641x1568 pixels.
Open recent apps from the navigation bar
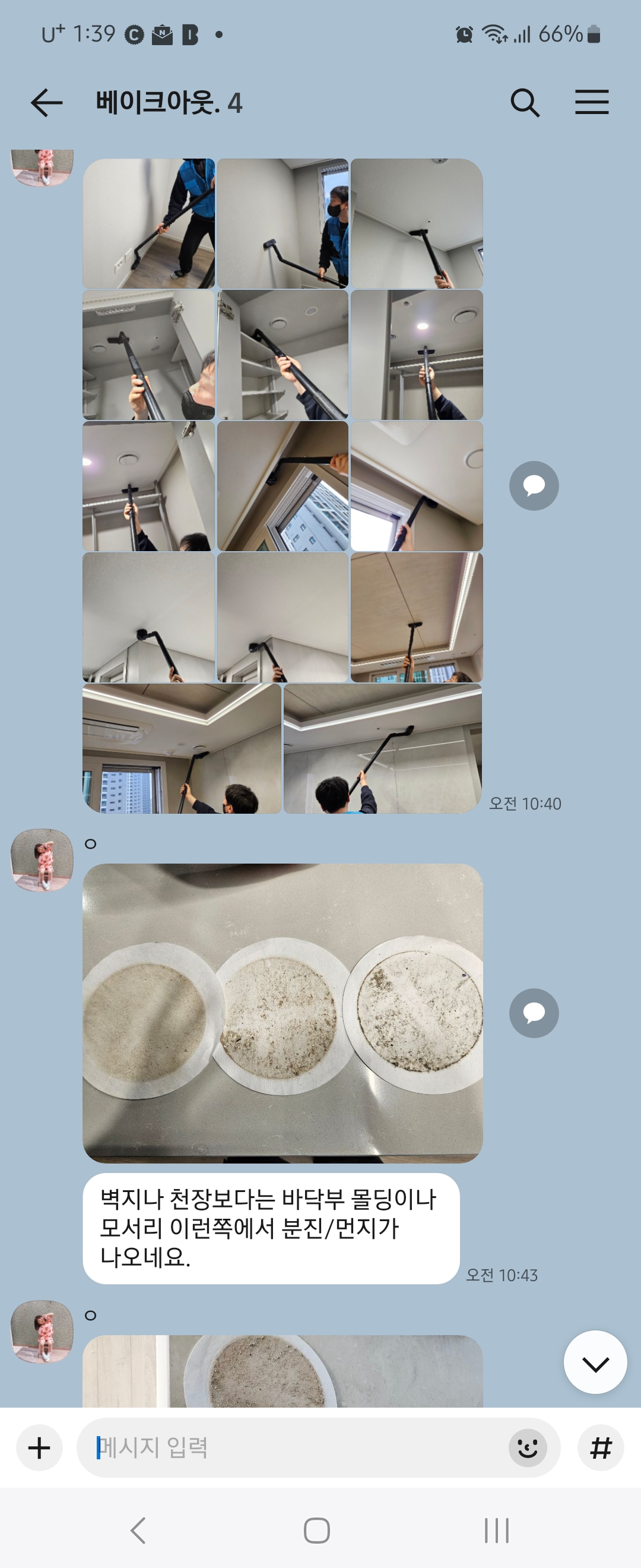click(496, 1529)
